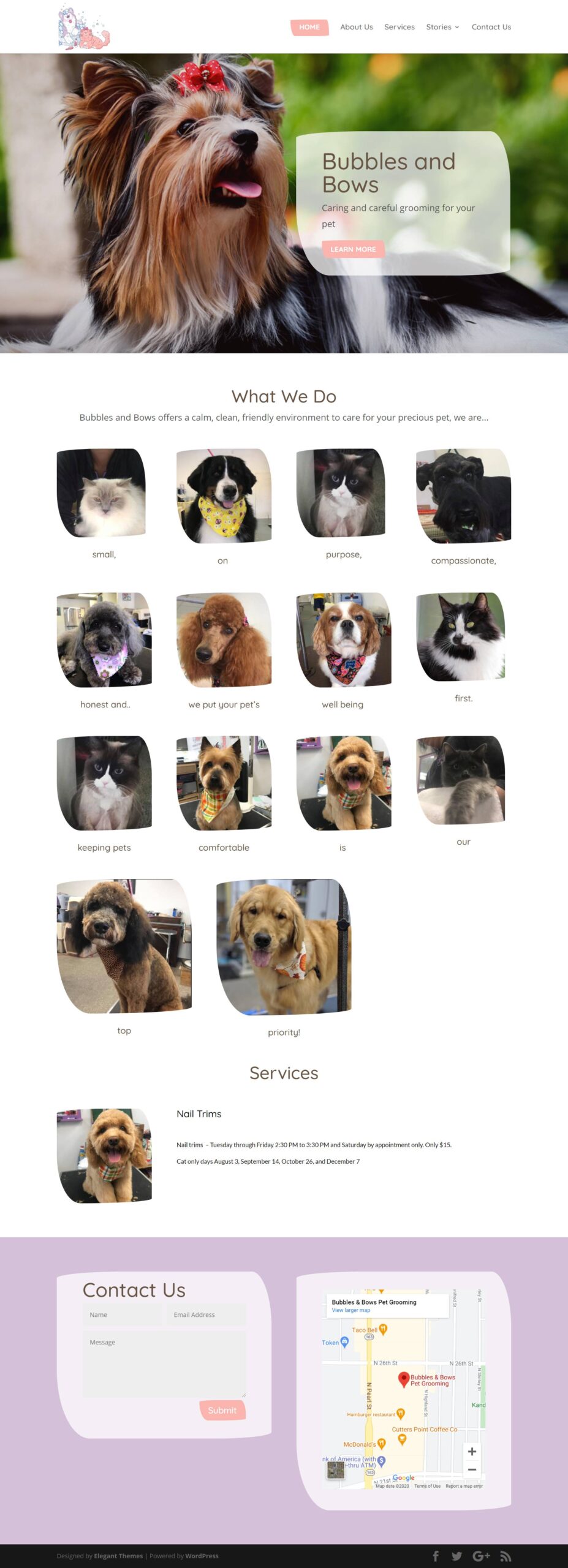The image size is (568, 1568).
Task: Open Contact Us in the top menu
Action: pyautogui.click(x=491, y=27)
